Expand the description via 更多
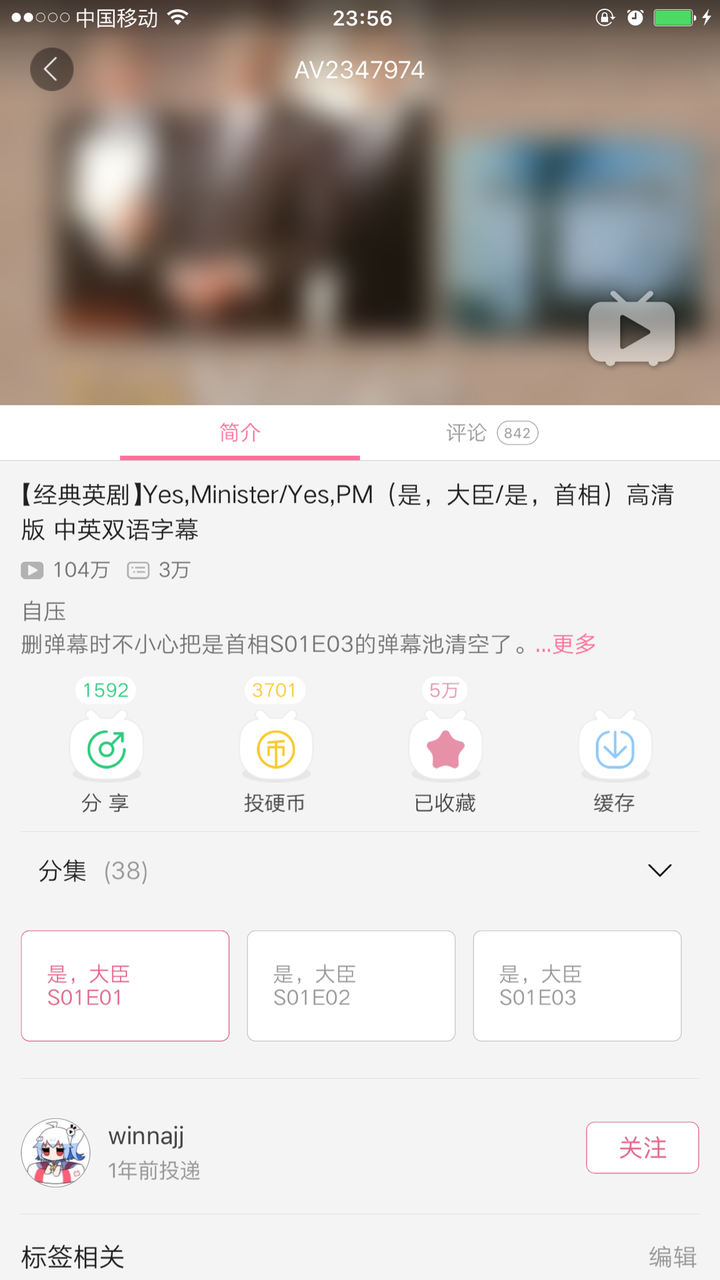The width and height of the screenshot is (720, 1280). [567, 644]
